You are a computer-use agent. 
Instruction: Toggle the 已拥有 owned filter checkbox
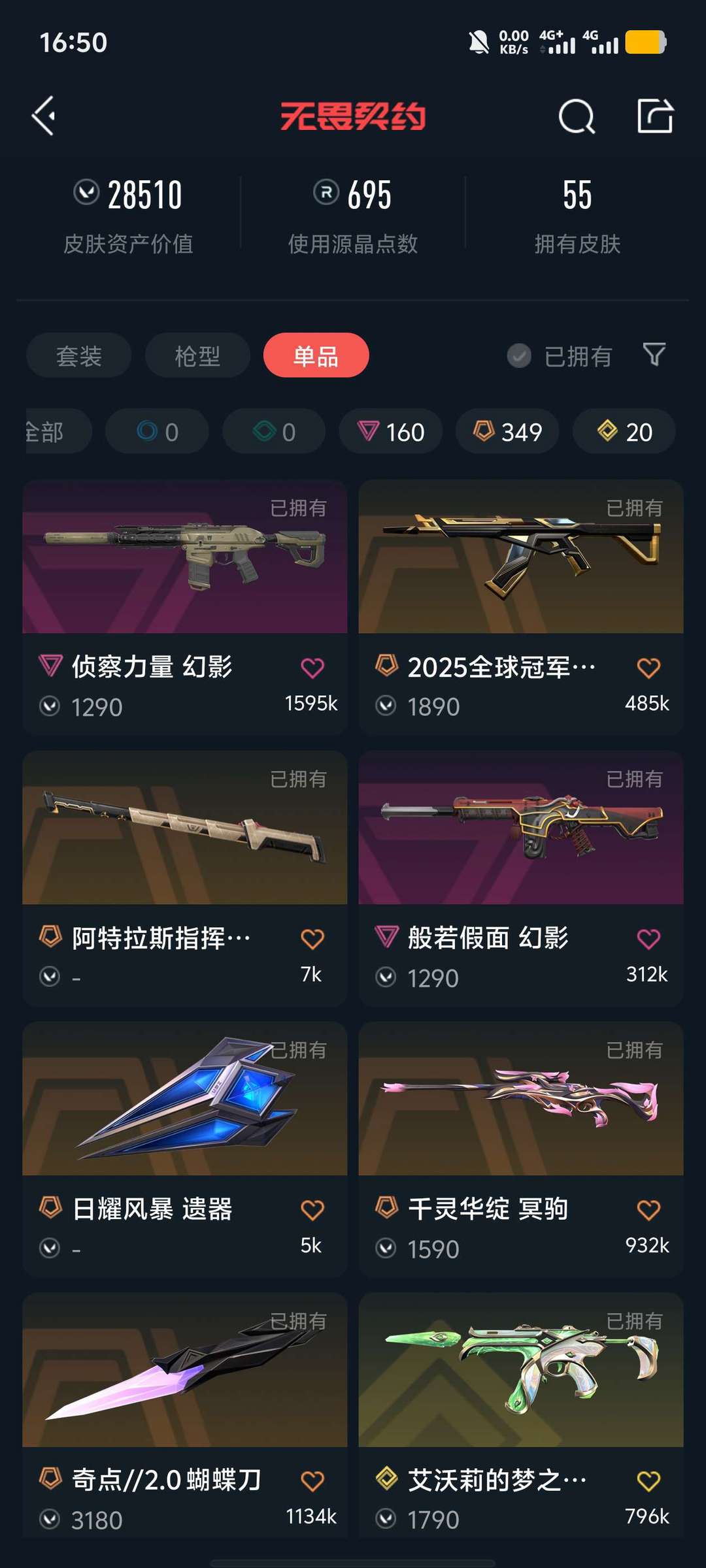point(518,355)
